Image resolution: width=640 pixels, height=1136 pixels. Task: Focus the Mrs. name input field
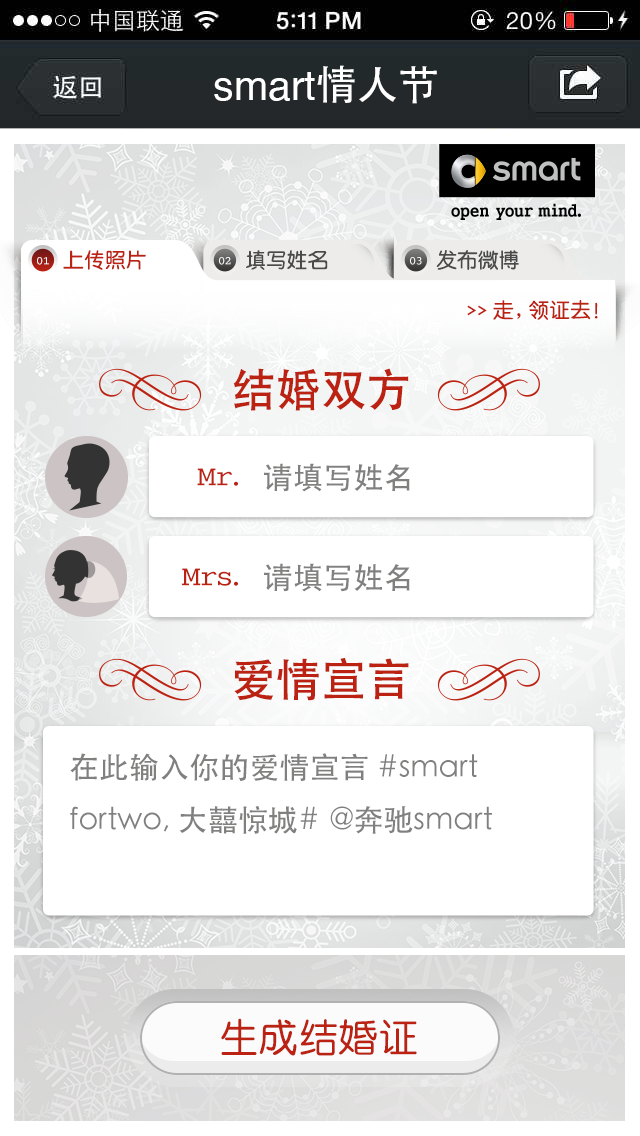(x=371, y=577)
